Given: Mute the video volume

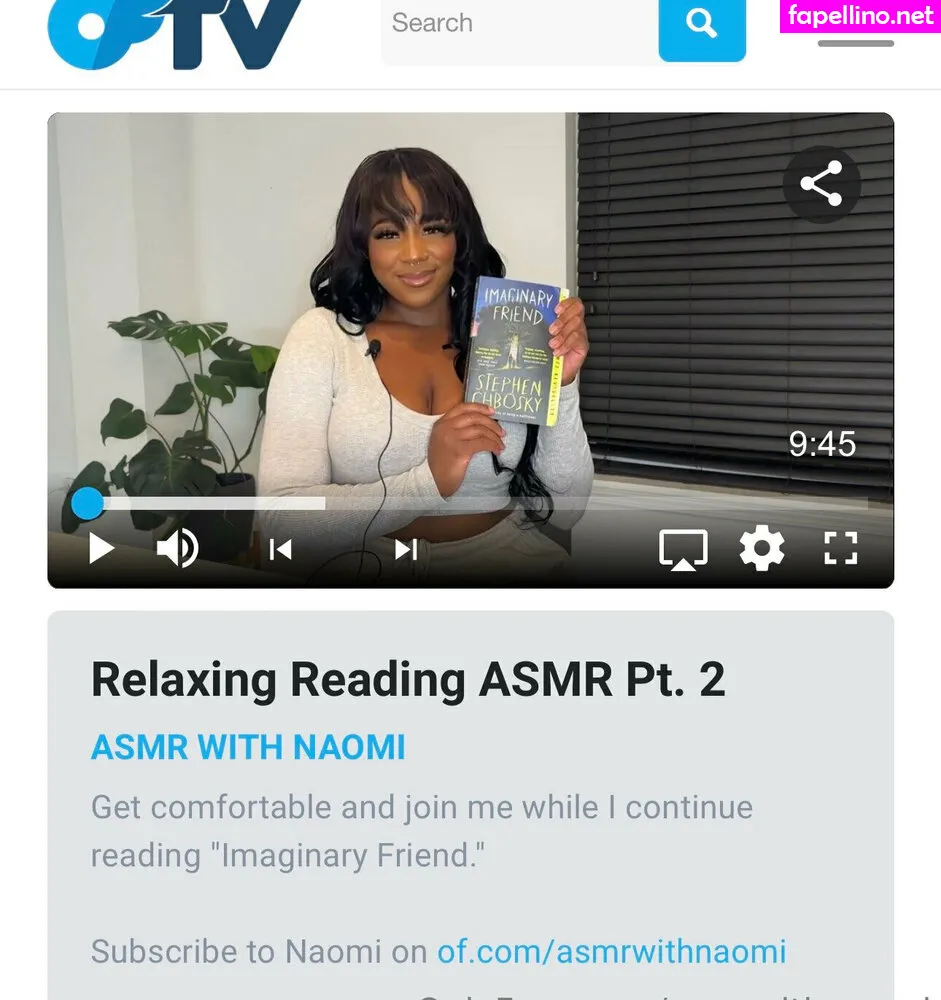Looking at the screenshot, I should [178, 548].
